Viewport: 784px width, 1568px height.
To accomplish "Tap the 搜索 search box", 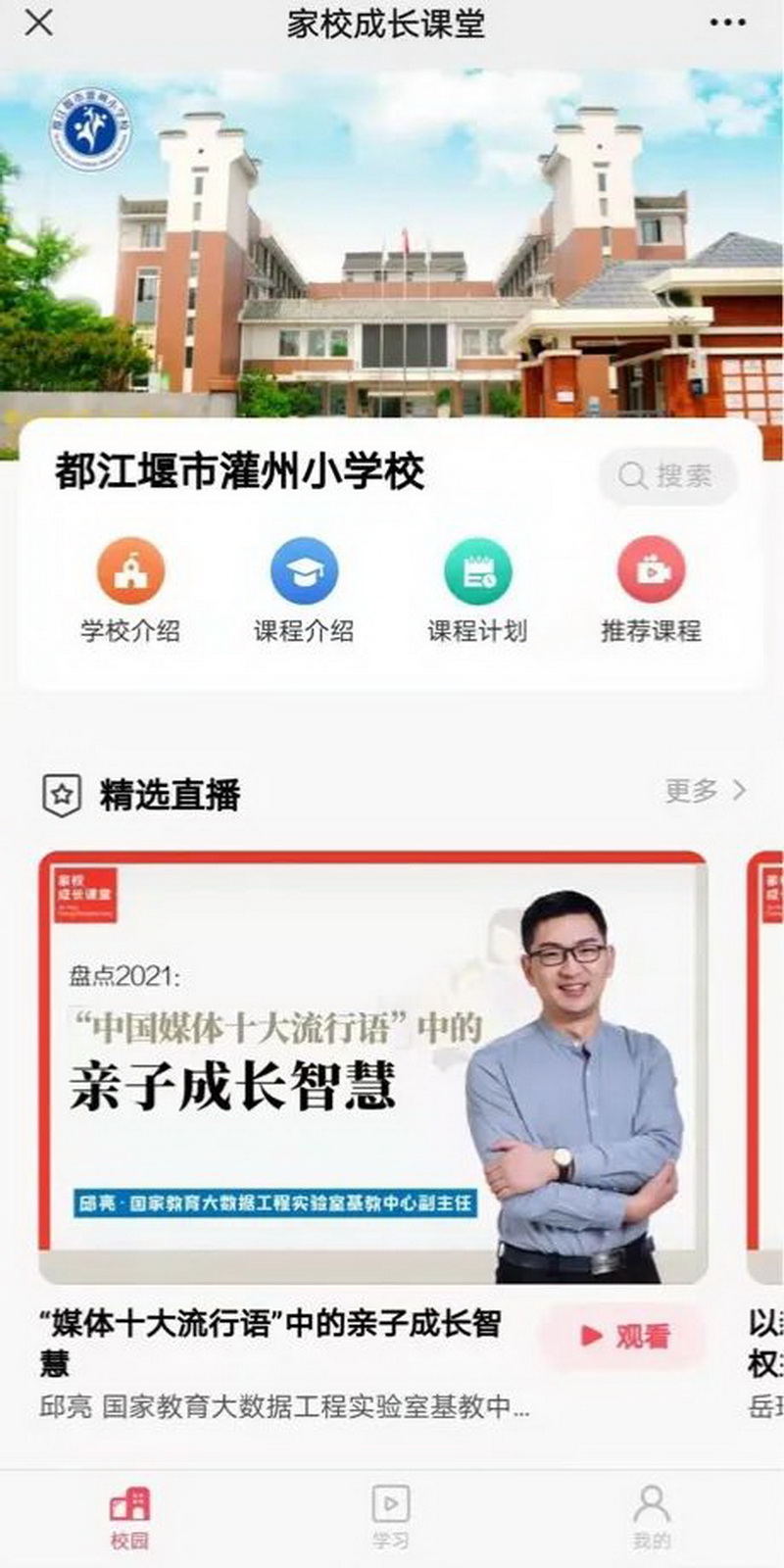I will pyautogui.click(x=667, y=476).
